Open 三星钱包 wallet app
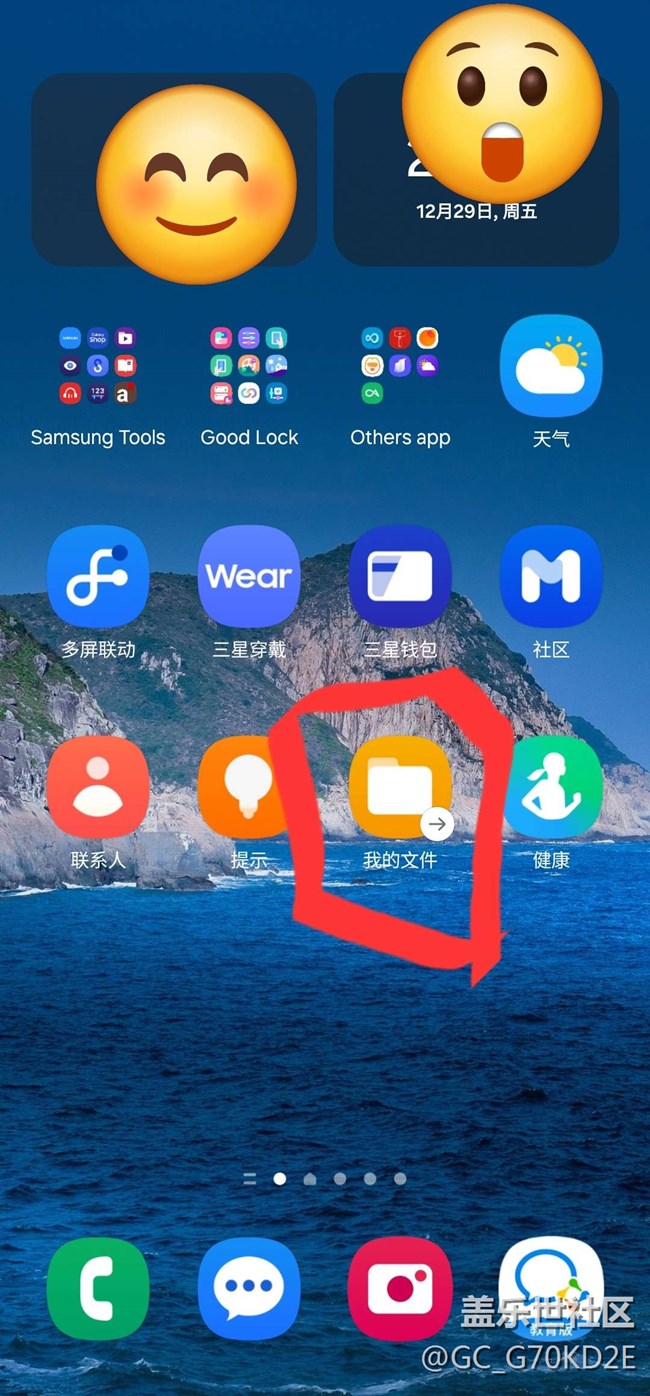Image resolution: width=650 pixels, height=1396 pixels. pos(400,577)
